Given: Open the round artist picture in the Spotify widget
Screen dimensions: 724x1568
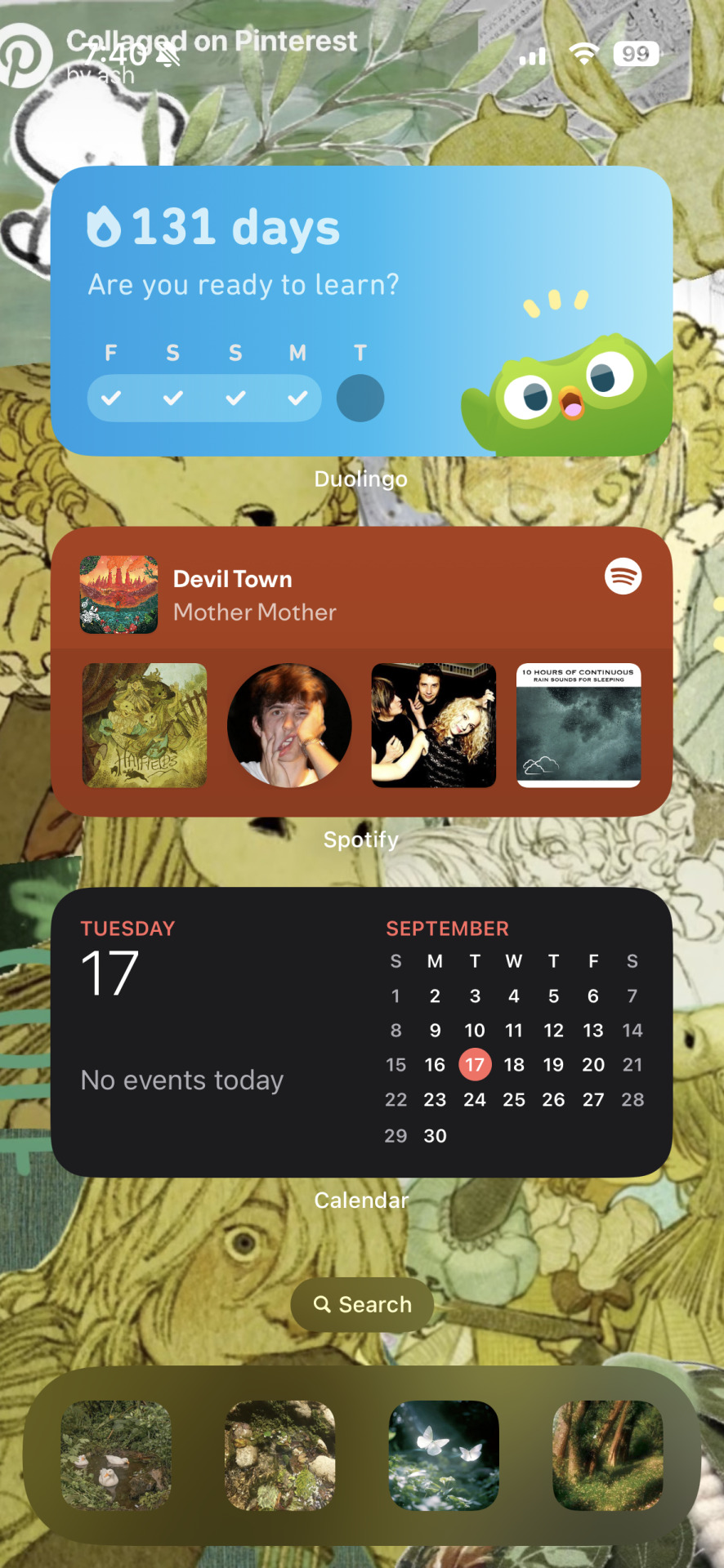Looking at the screenshot, I should 289,725.
